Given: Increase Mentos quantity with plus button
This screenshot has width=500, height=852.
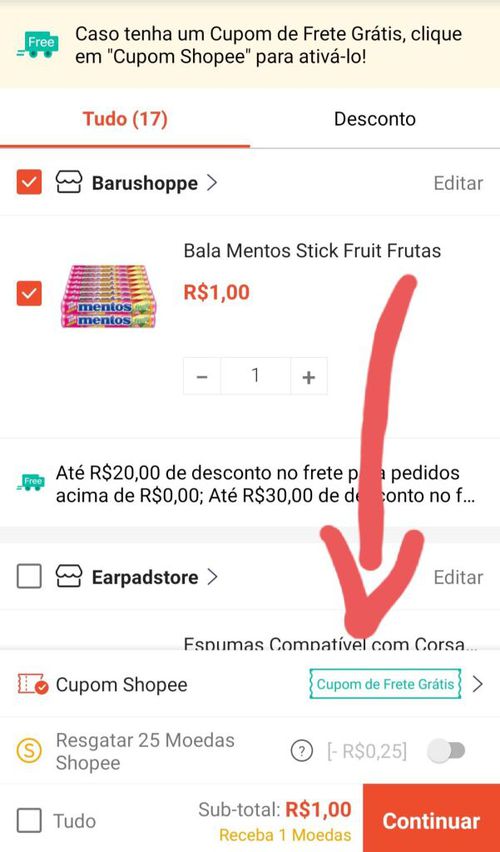Looking at the screenshot, I should (x=309, y=376).
